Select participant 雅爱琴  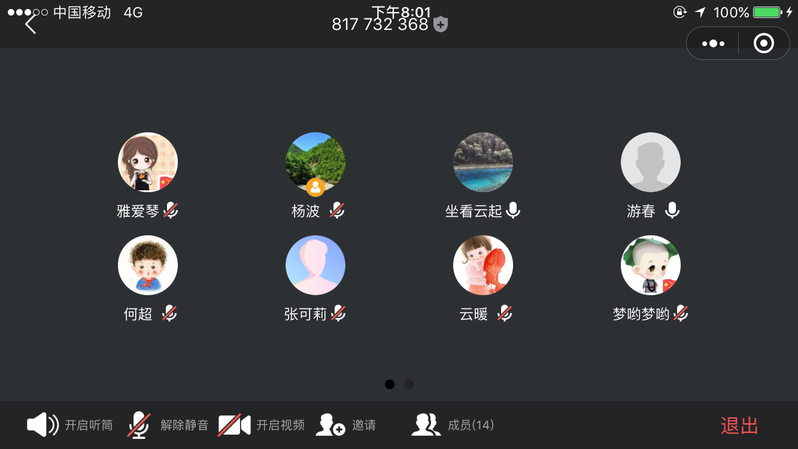(x=148, y=163)
